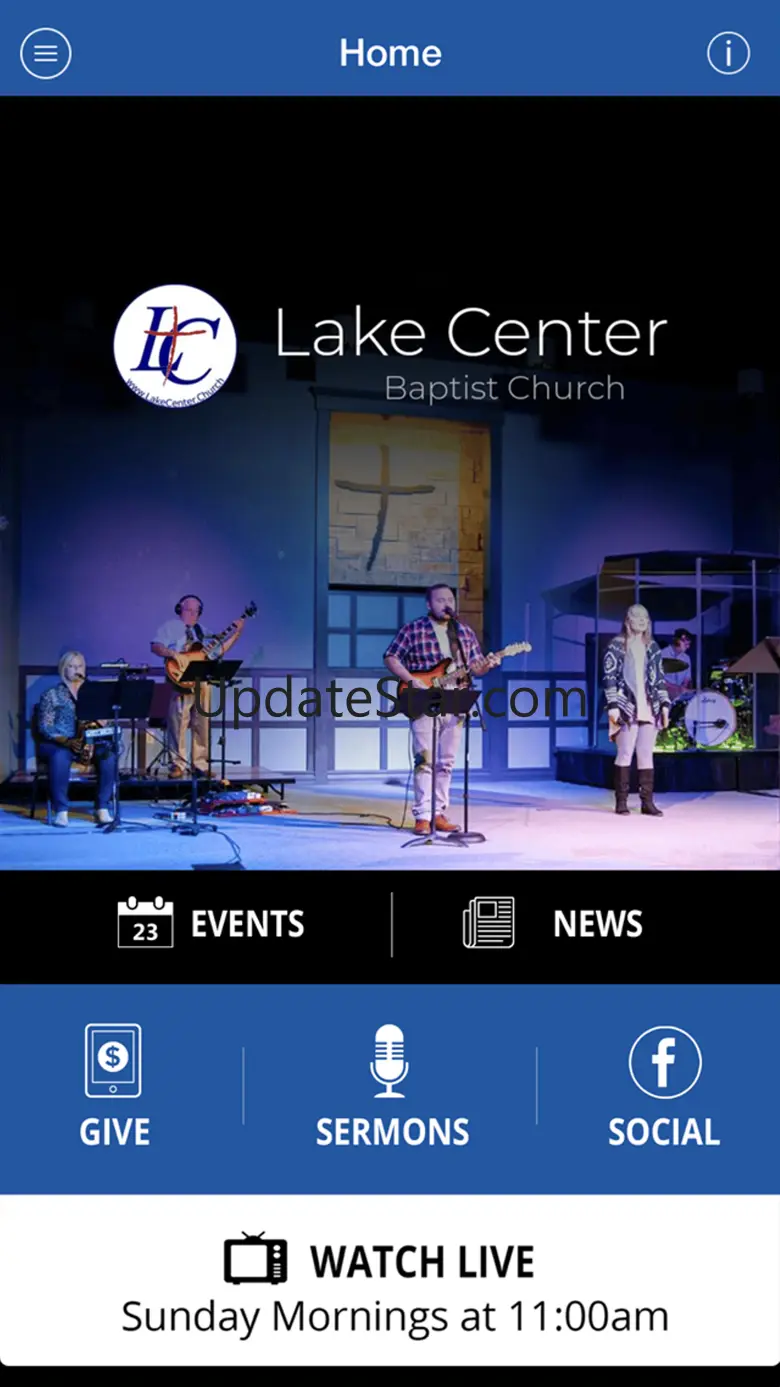Open the Give donation page

click(115, 1086)
